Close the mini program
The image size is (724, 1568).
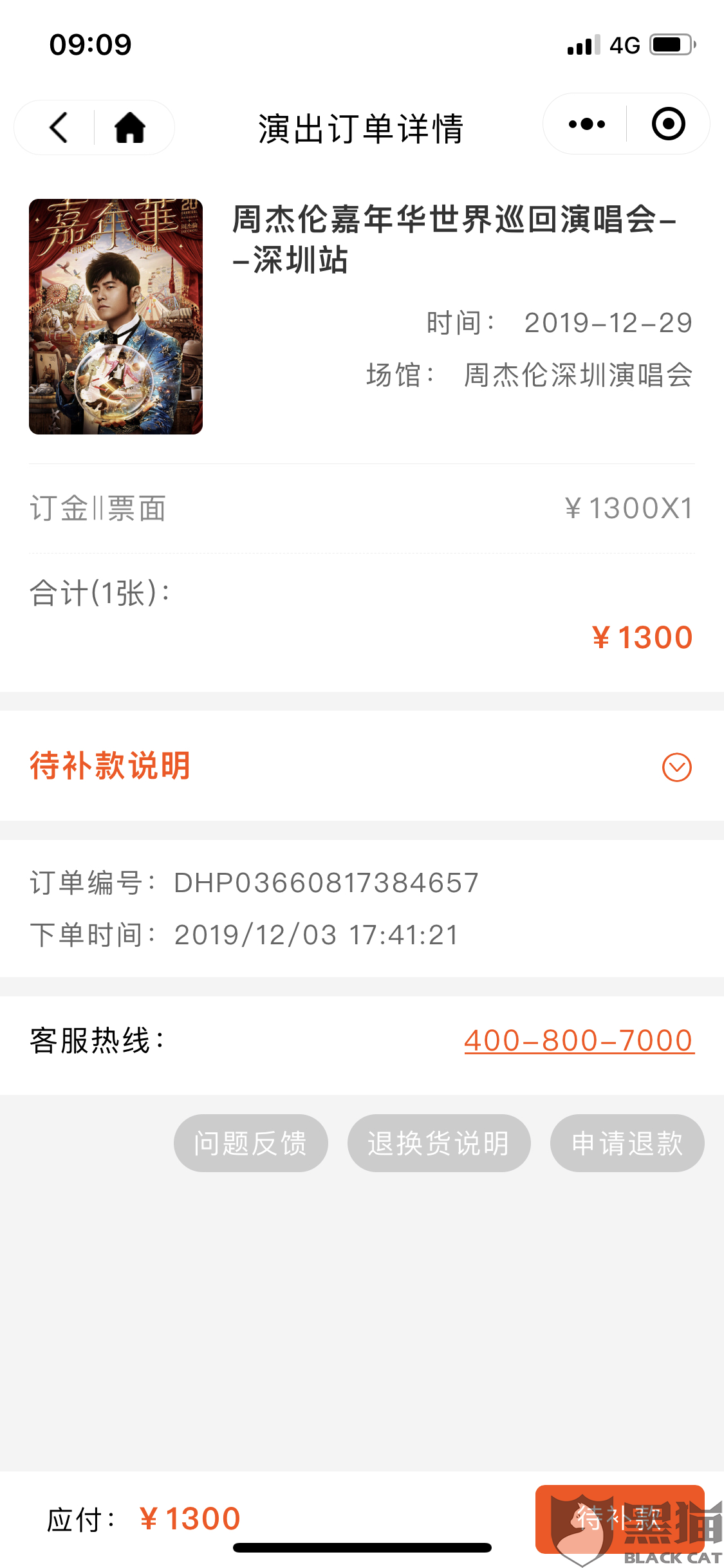[668, 124]
